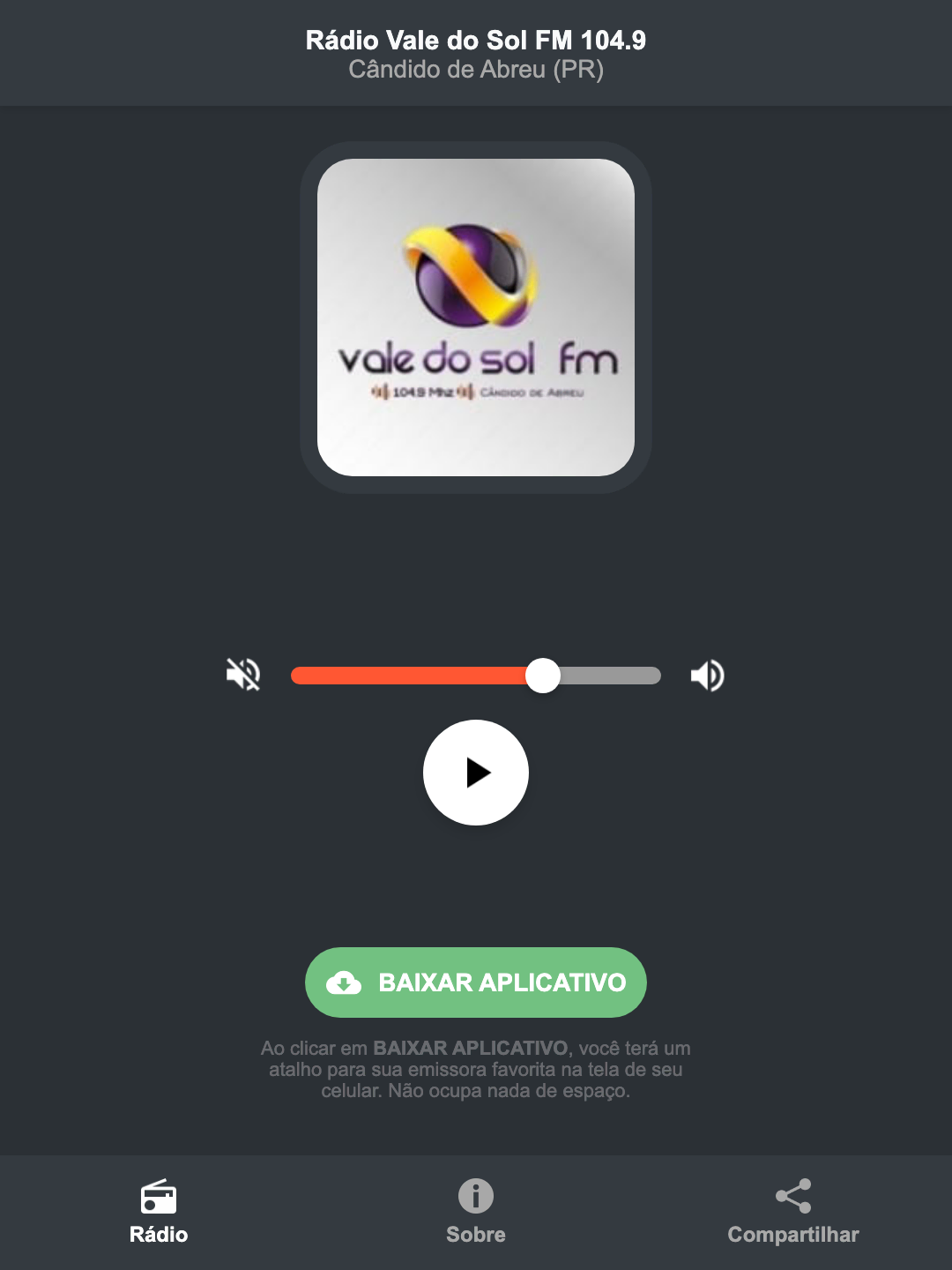Click the white circular play control

point(475,773)
